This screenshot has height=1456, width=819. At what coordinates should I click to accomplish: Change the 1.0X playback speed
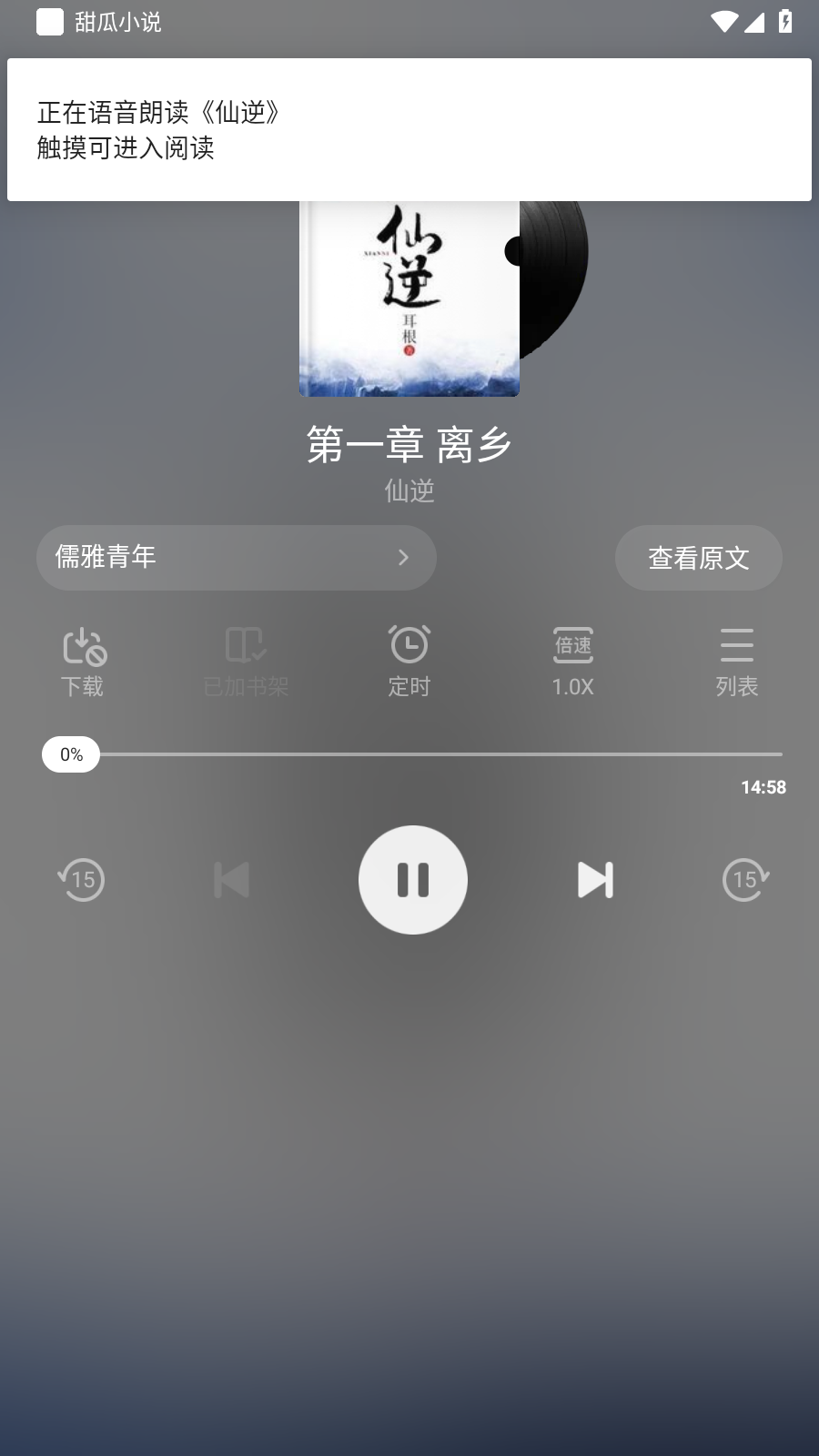coord(572,662)
